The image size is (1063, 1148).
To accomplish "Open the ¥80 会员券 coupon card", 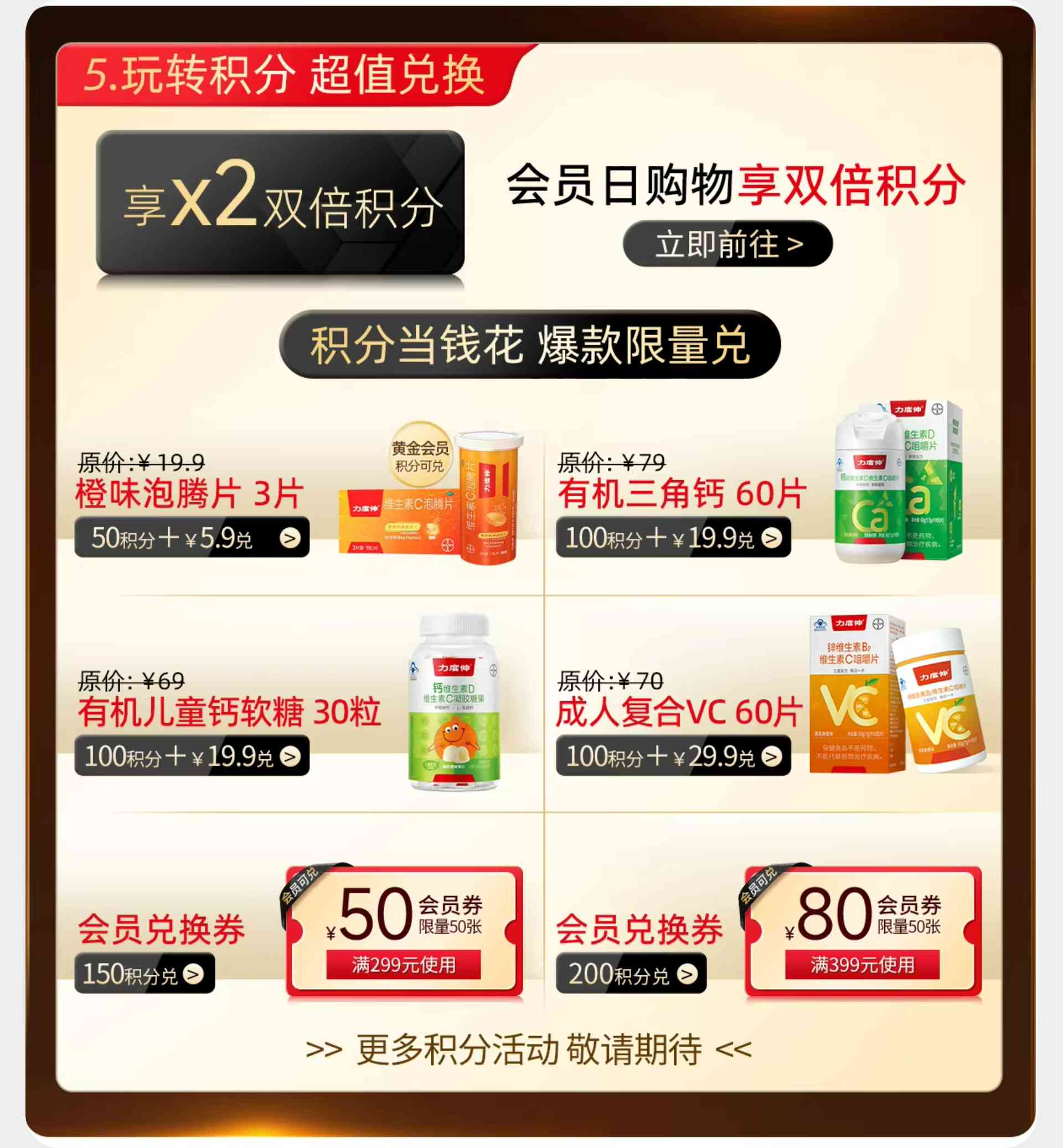I will point(863,932).
